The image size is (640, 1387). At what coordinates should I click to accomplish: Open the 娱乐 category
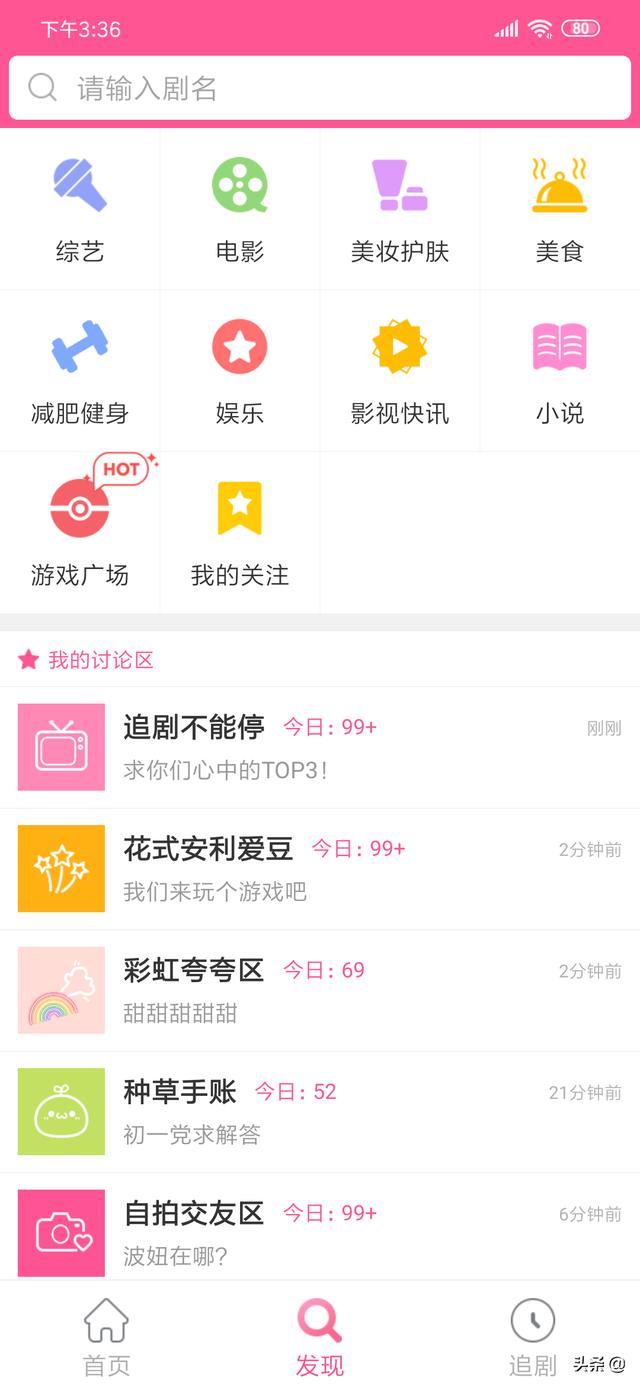click(x=240, y=371)
